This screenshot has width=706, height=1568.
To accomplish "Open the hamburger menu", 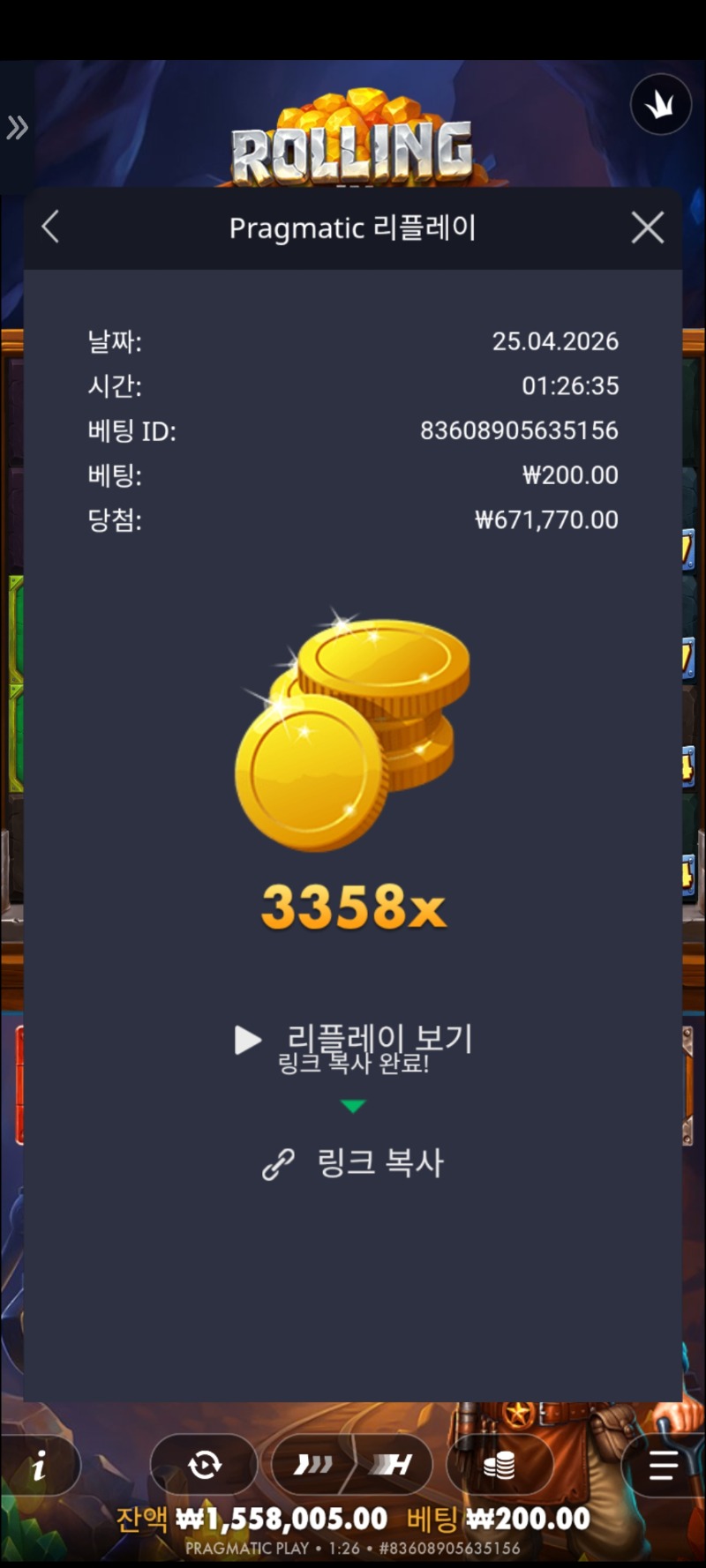I will pos(664,1466).
